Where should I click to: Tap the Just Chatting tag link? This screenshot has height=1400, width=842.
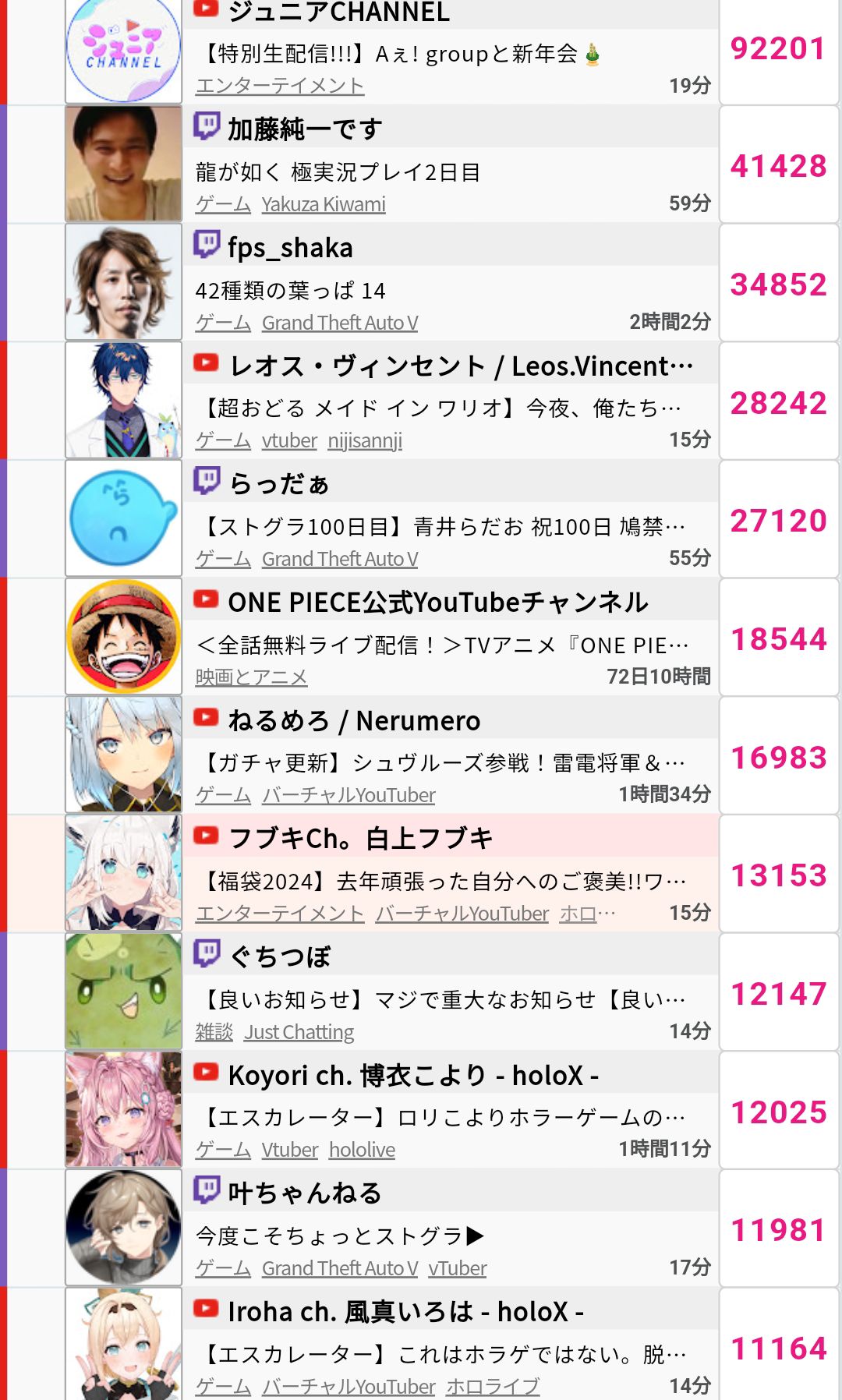299,1032
